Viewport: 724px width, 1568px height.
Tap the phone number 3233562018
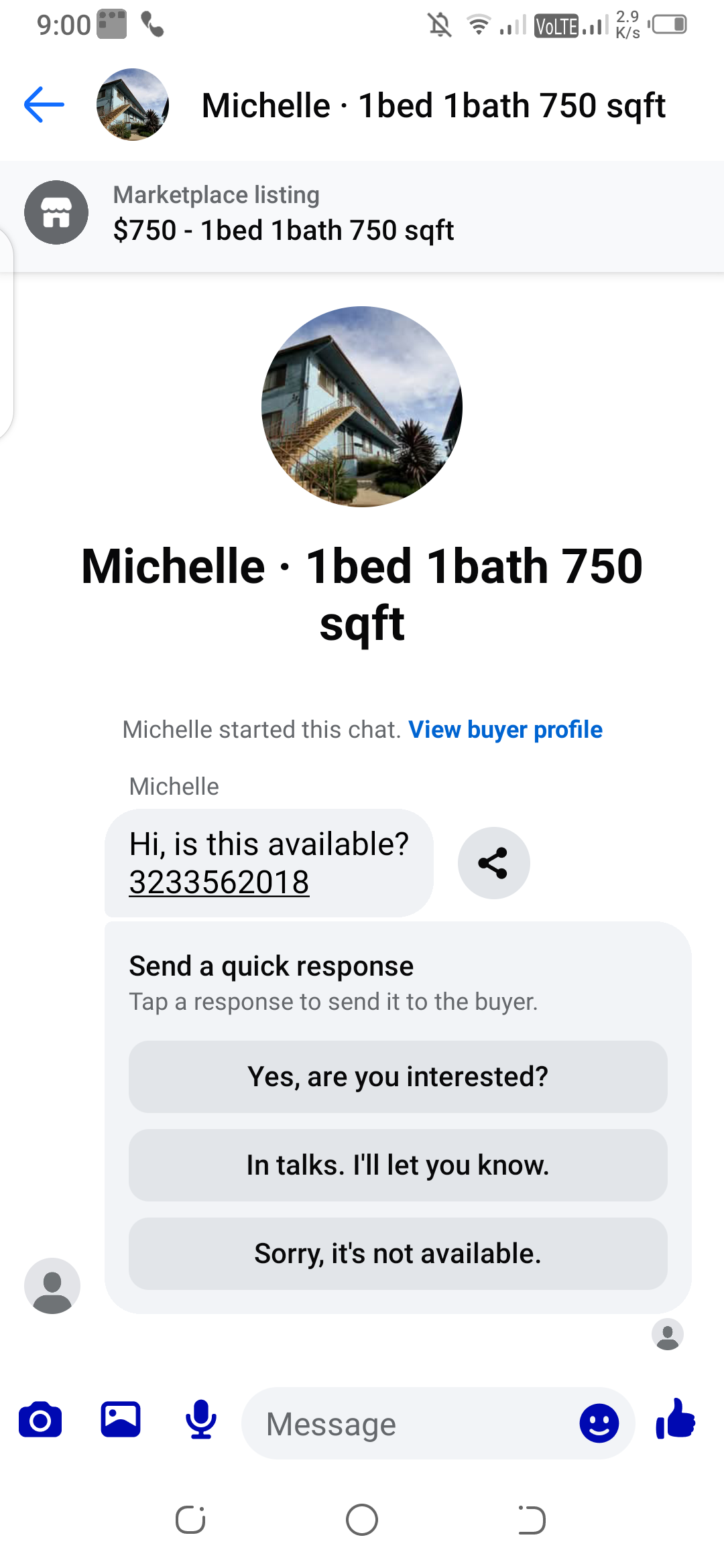pos(219,883)
